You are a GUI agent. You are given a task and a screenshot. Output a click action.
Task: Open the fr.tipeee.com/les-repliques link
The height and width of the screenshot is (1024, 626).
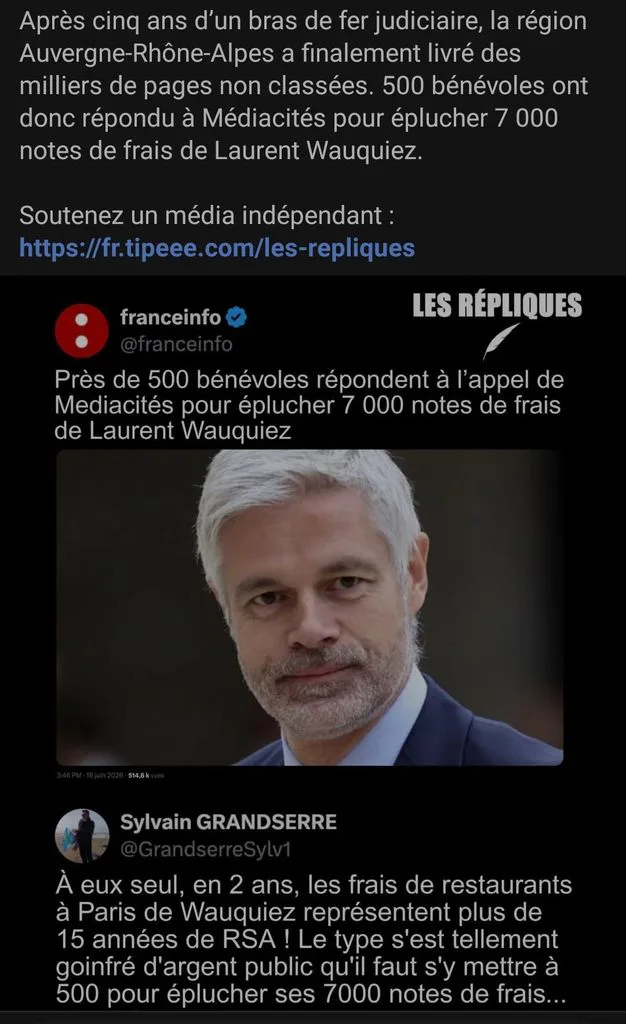pyautogui.click(x=217, y=248)
